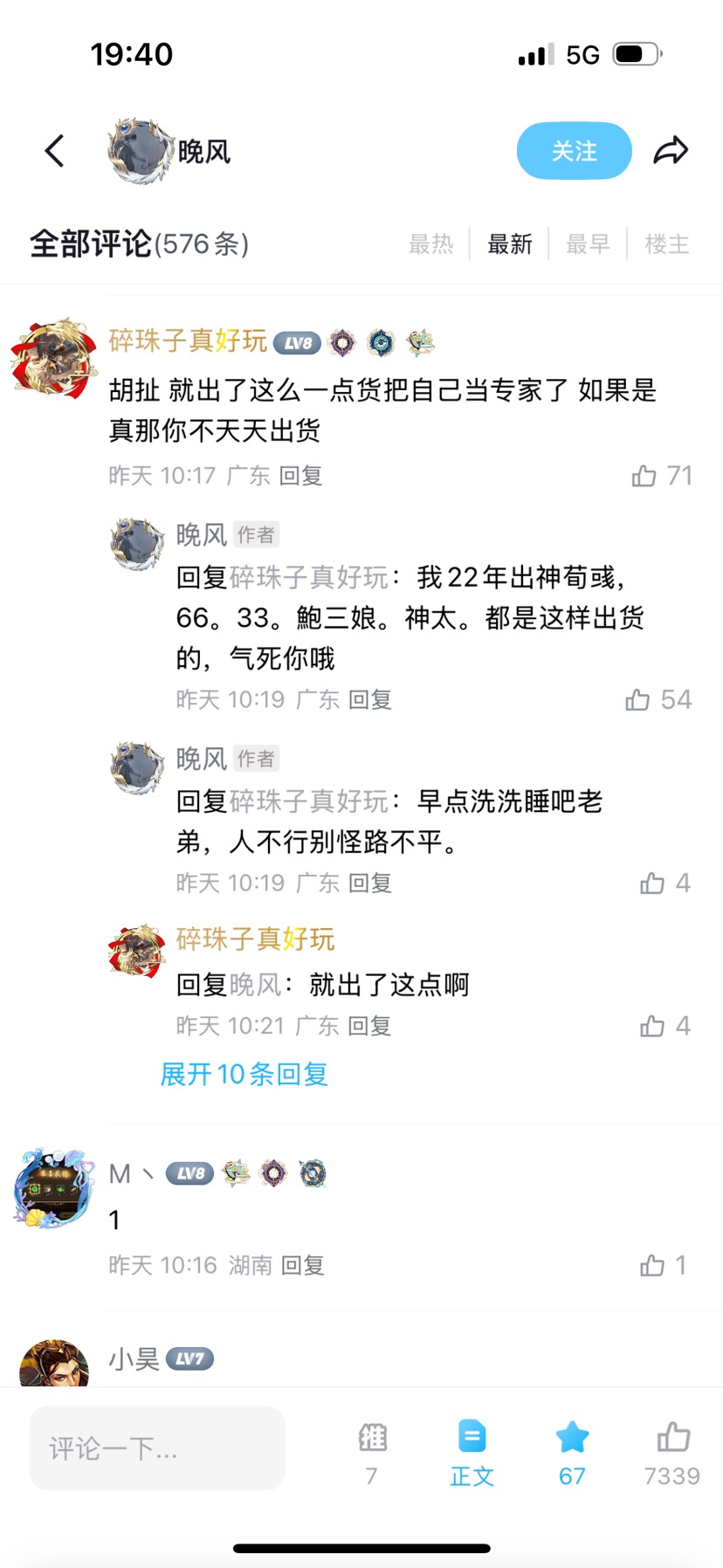Follow 晚风 with the 关注 button

[574, 151]
